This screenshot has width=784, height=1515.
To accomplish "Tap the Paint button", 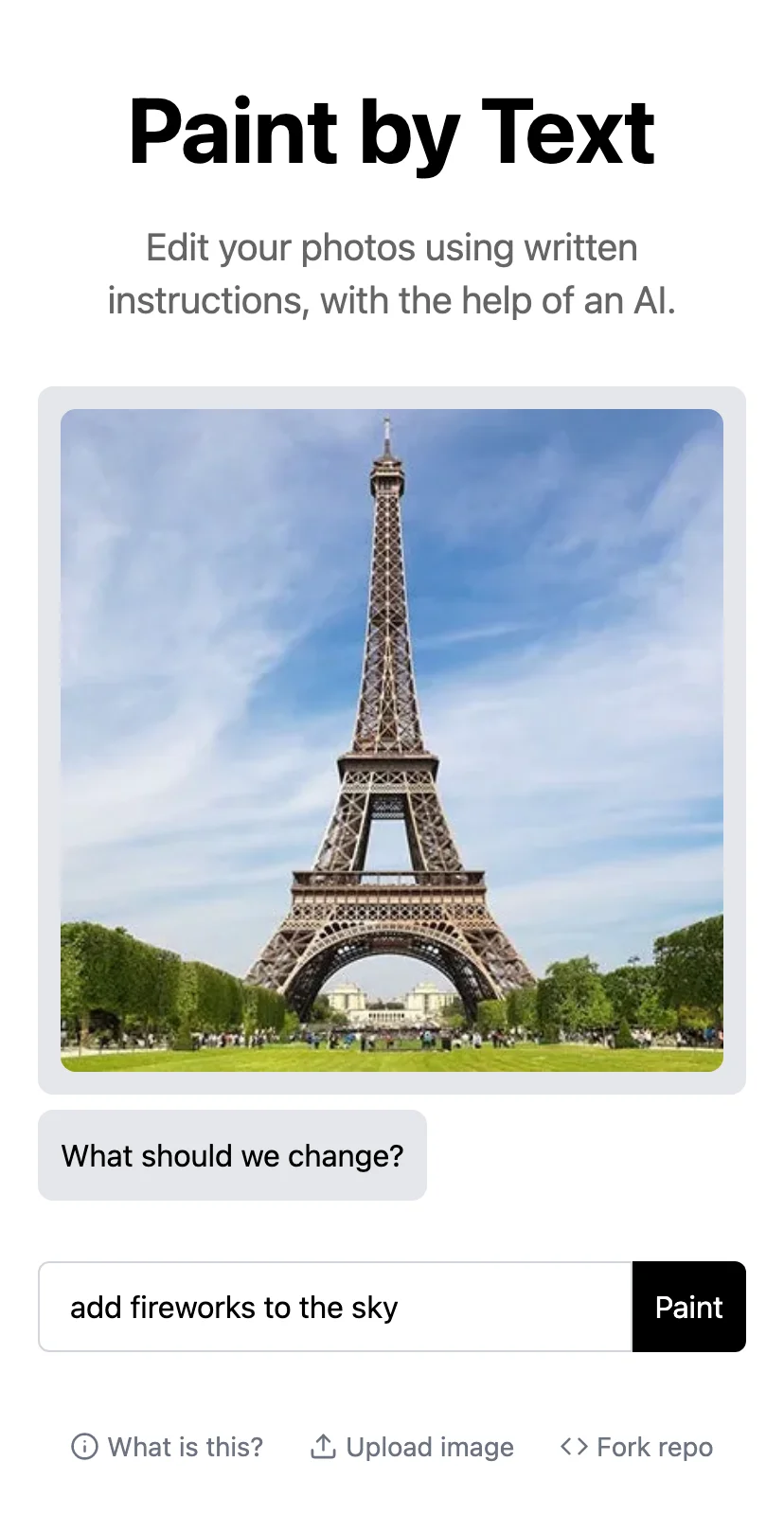I will click(x=688, y=1307).
